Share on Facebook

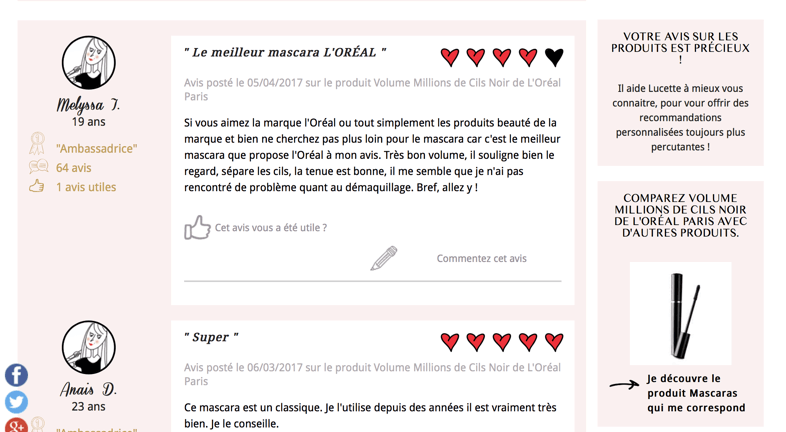(16, 375)
